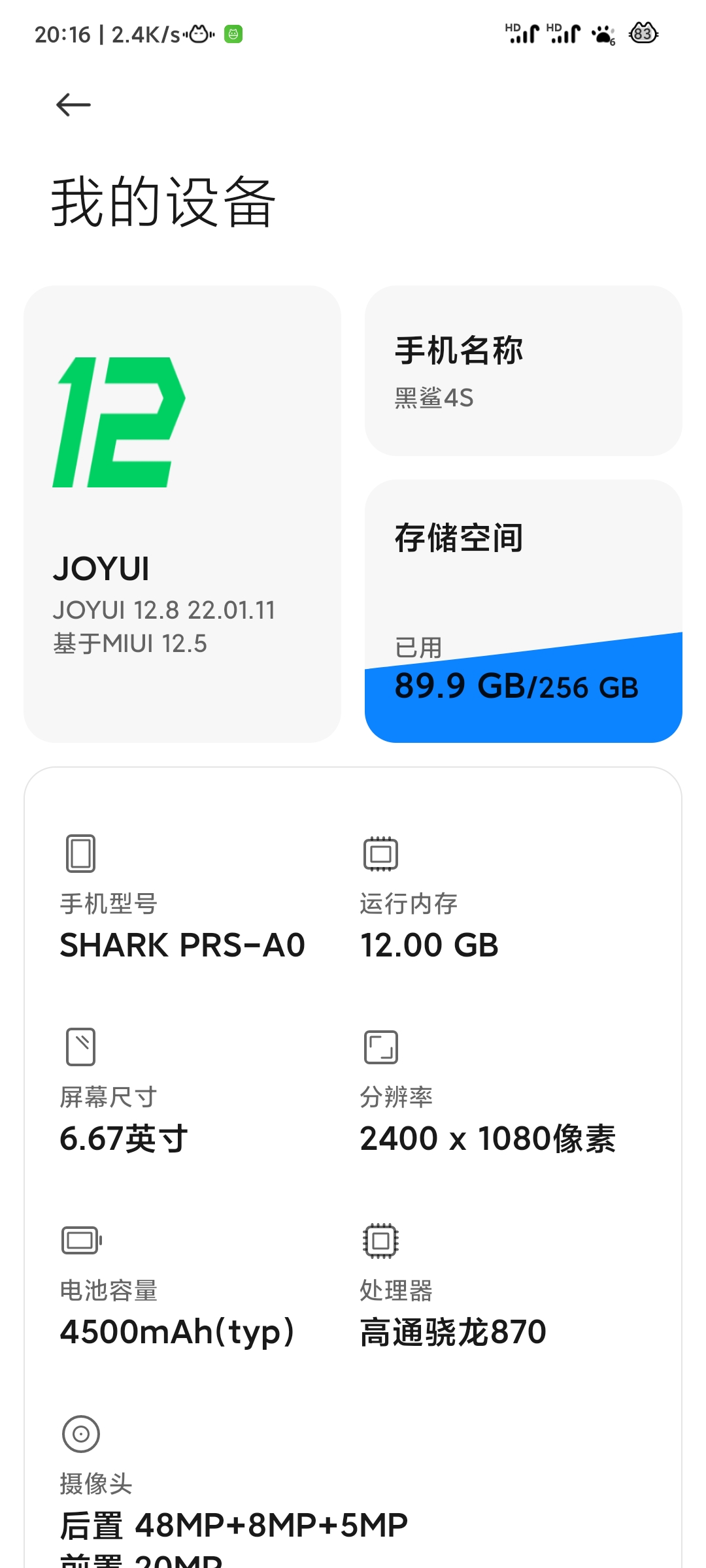Go back using the arrow icon

click(x=73, y=105)
